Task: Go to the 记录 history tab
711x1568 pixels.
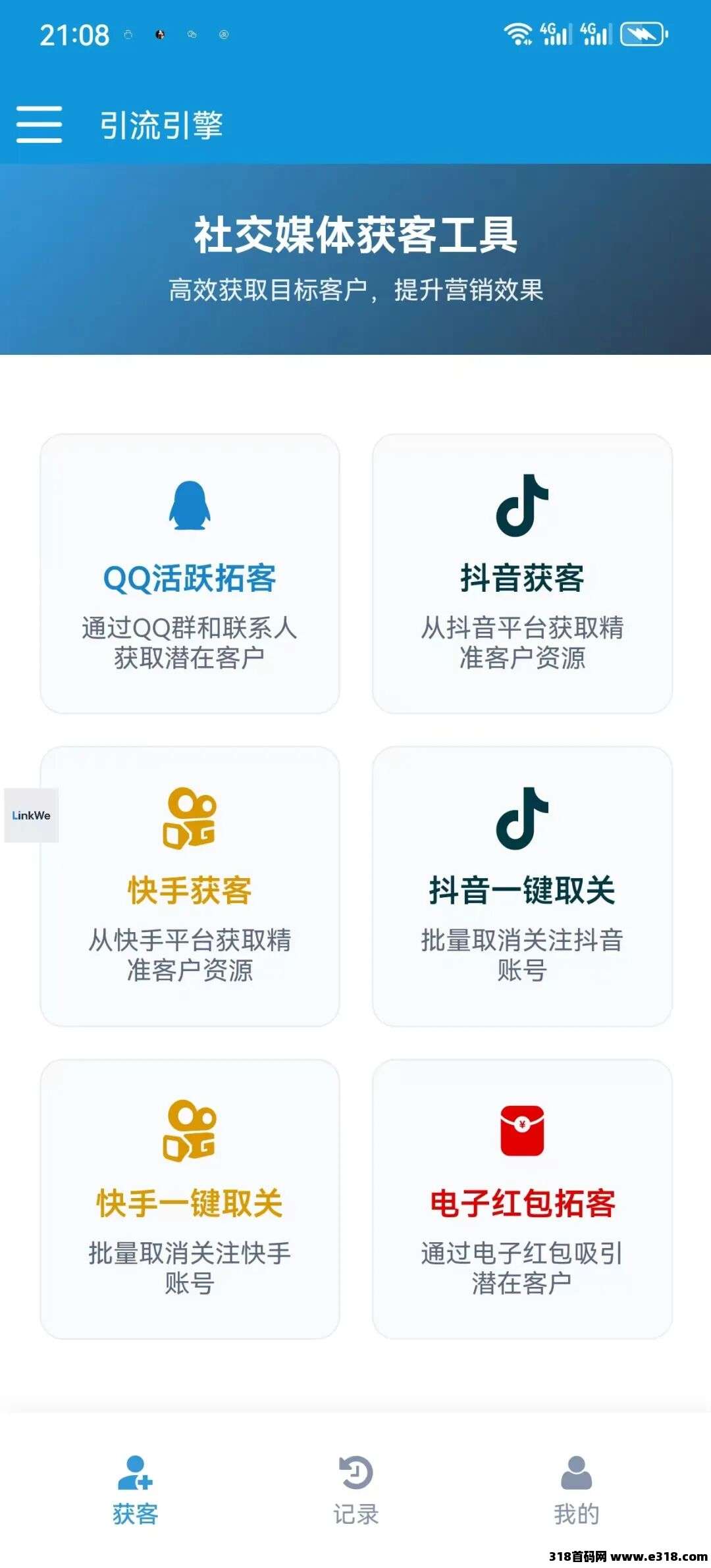Action: pos(355,1490)
